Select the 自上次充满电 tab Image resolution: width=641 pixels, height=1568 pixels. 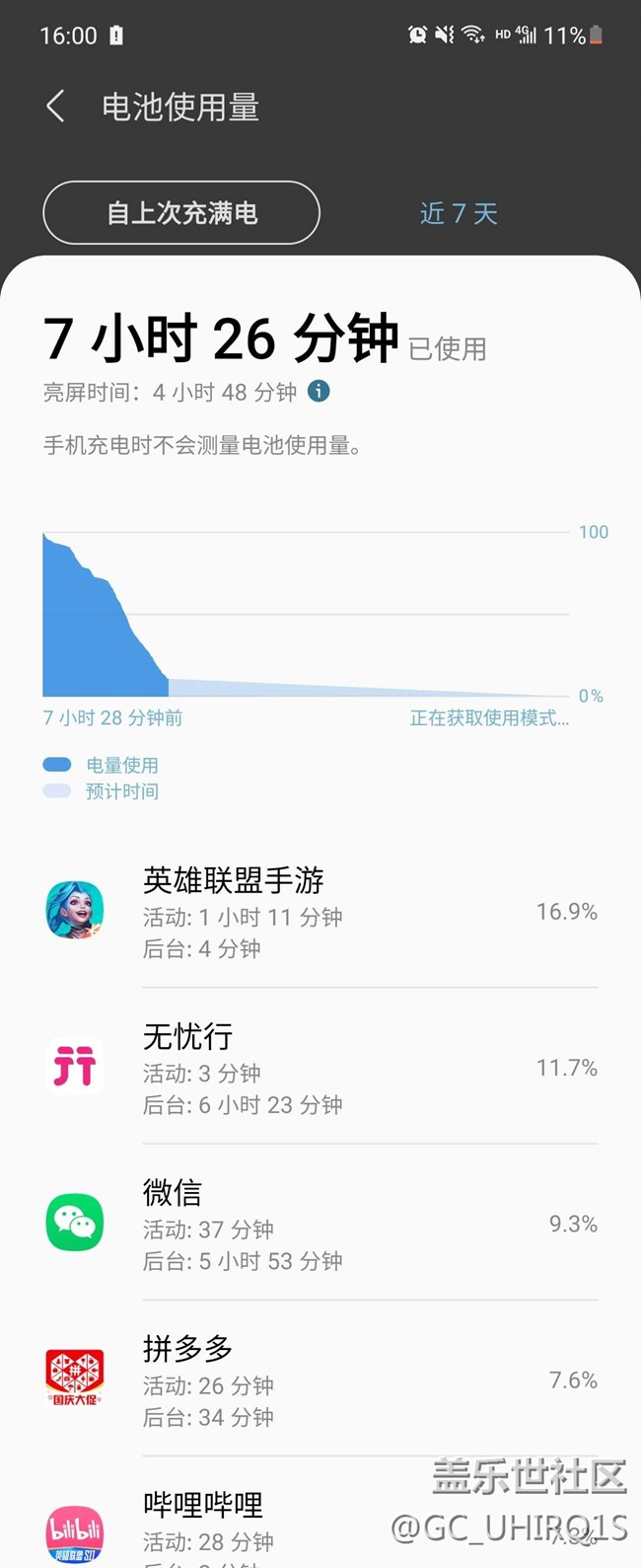(181, 213)
